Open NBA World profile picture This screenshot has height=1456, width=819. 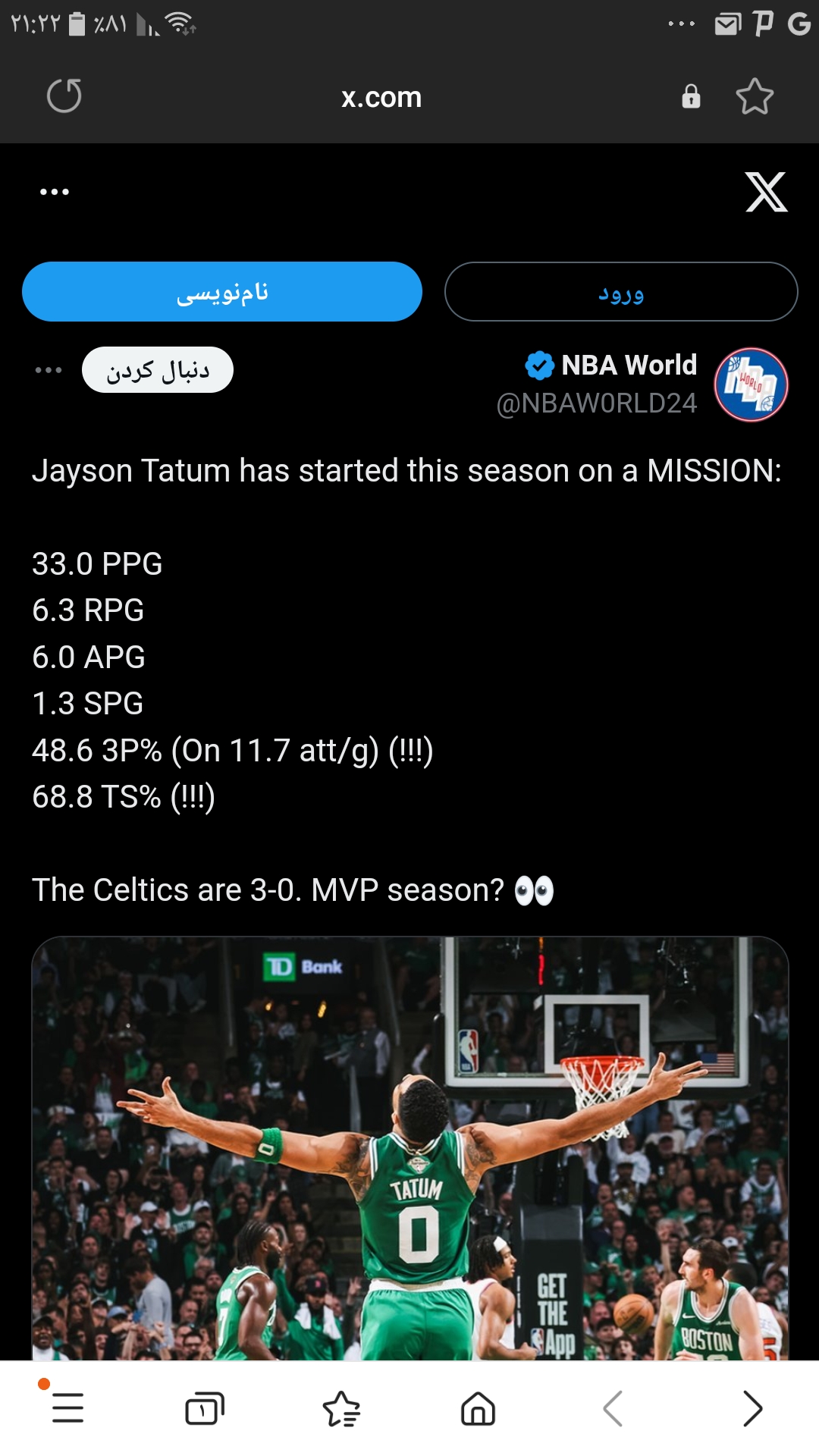(x=752, y=384)
